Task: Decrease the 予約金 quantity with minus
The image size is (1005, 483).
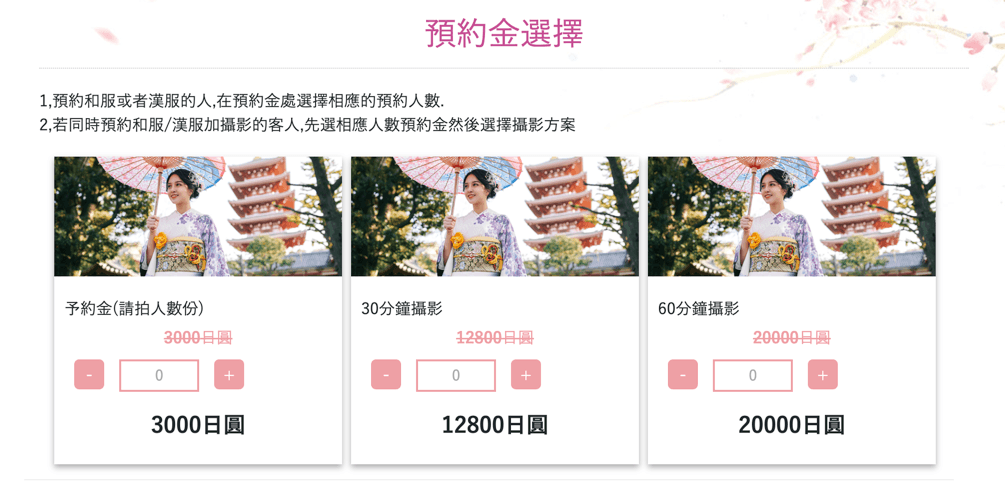Action: coord(89,375)
